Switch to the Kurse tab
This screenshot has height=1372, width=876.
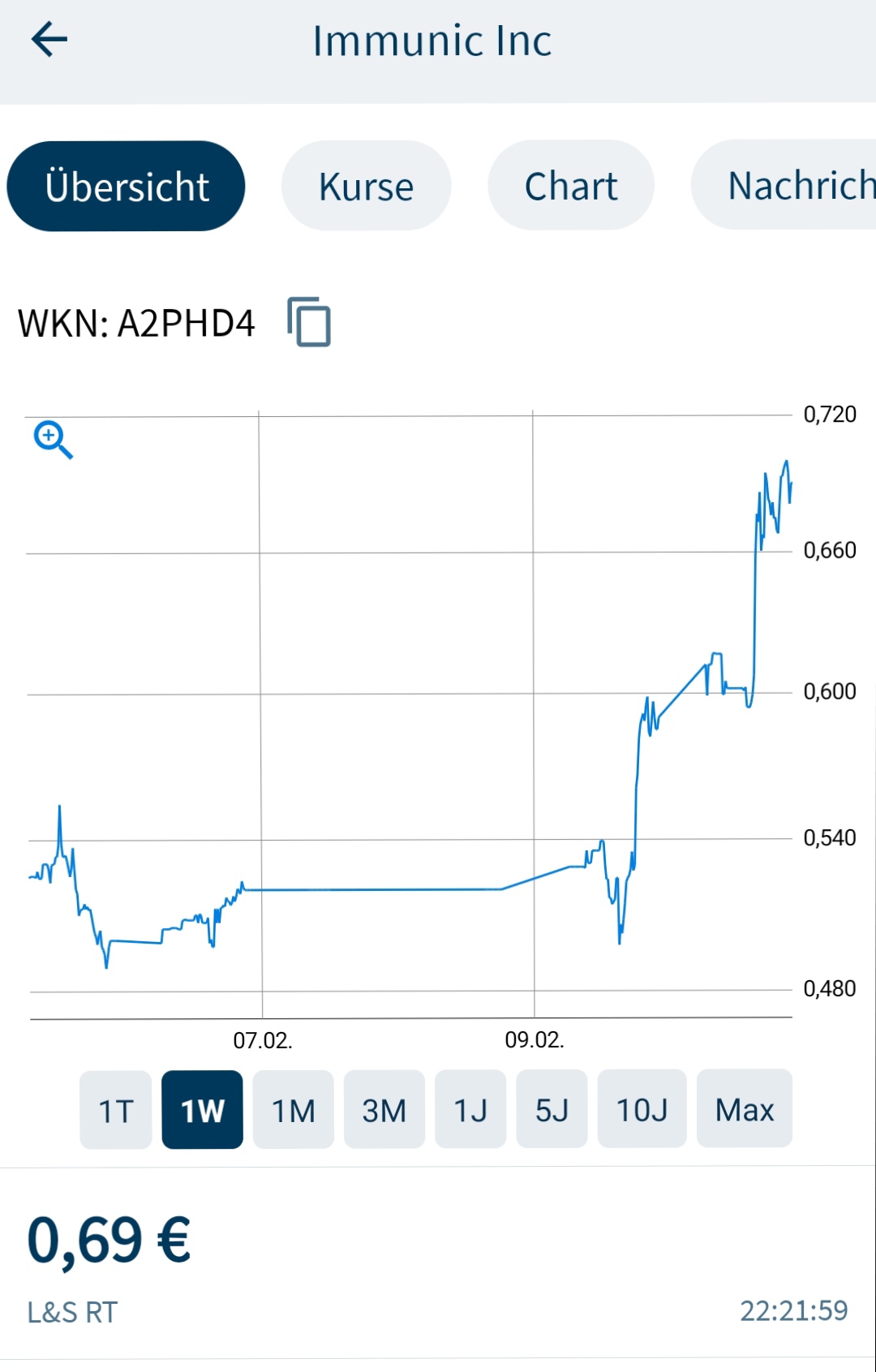[366, 186]
